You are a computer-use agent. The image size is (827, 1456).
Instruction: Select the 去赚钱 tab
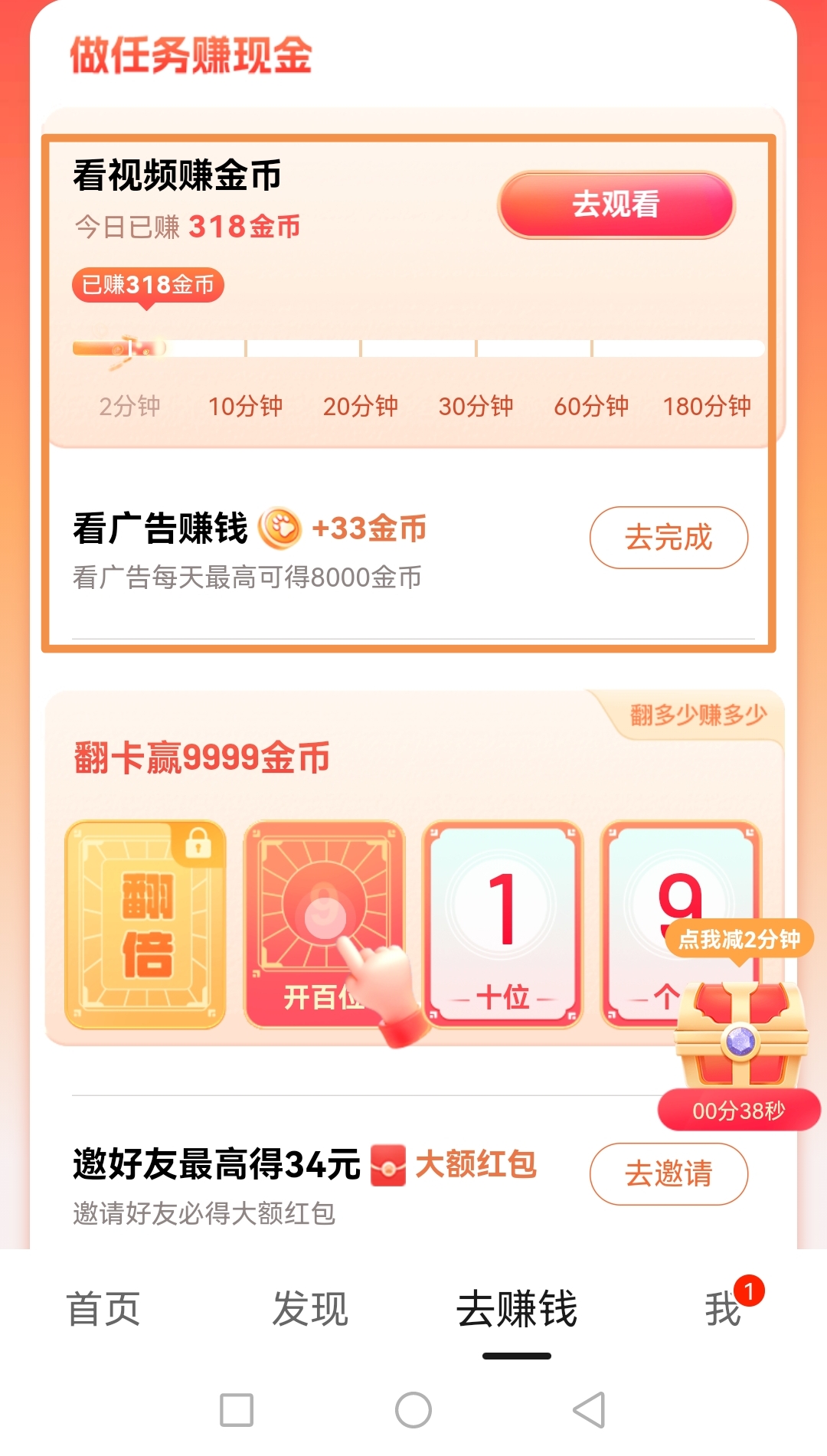(x=517, y=1308)
